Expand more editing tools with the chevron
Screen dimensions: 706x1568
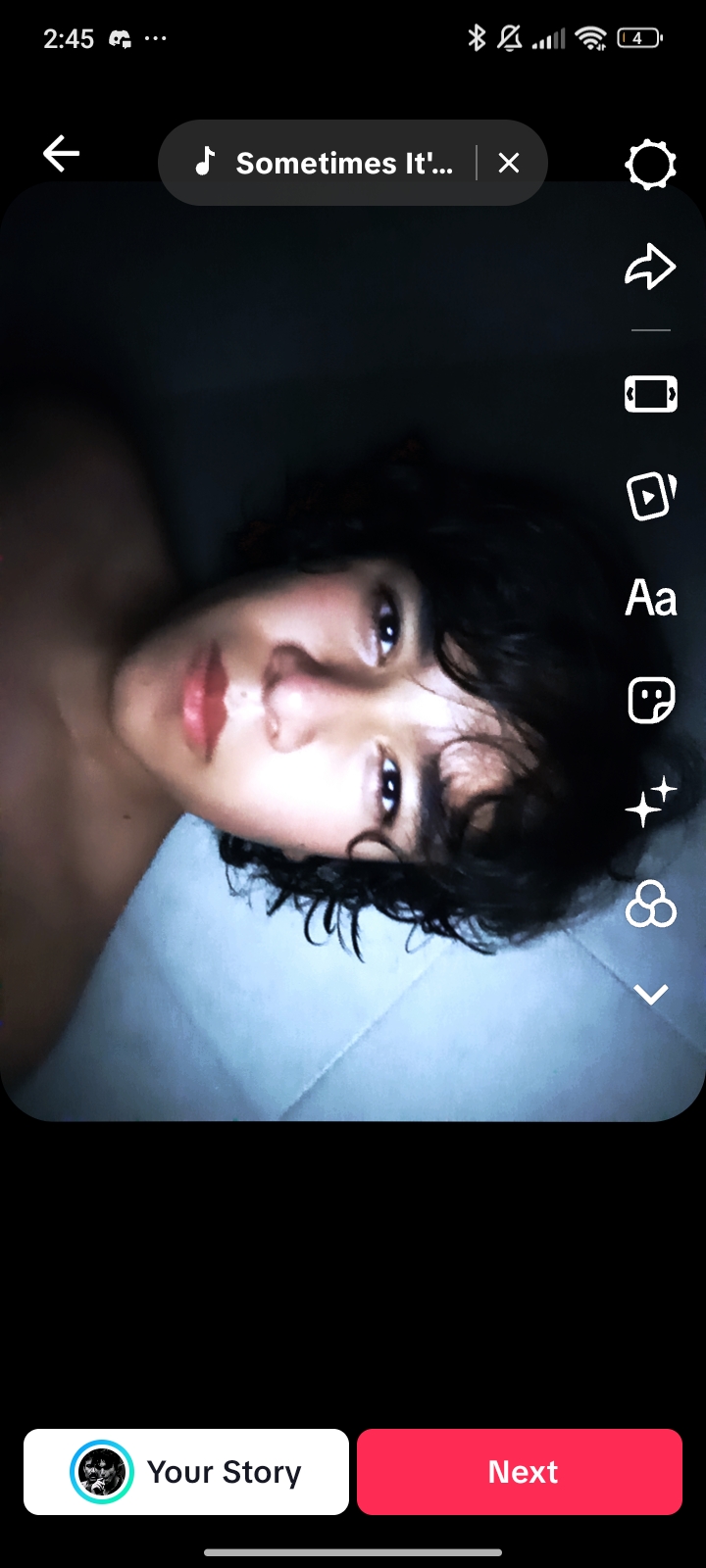pos(651,995)
